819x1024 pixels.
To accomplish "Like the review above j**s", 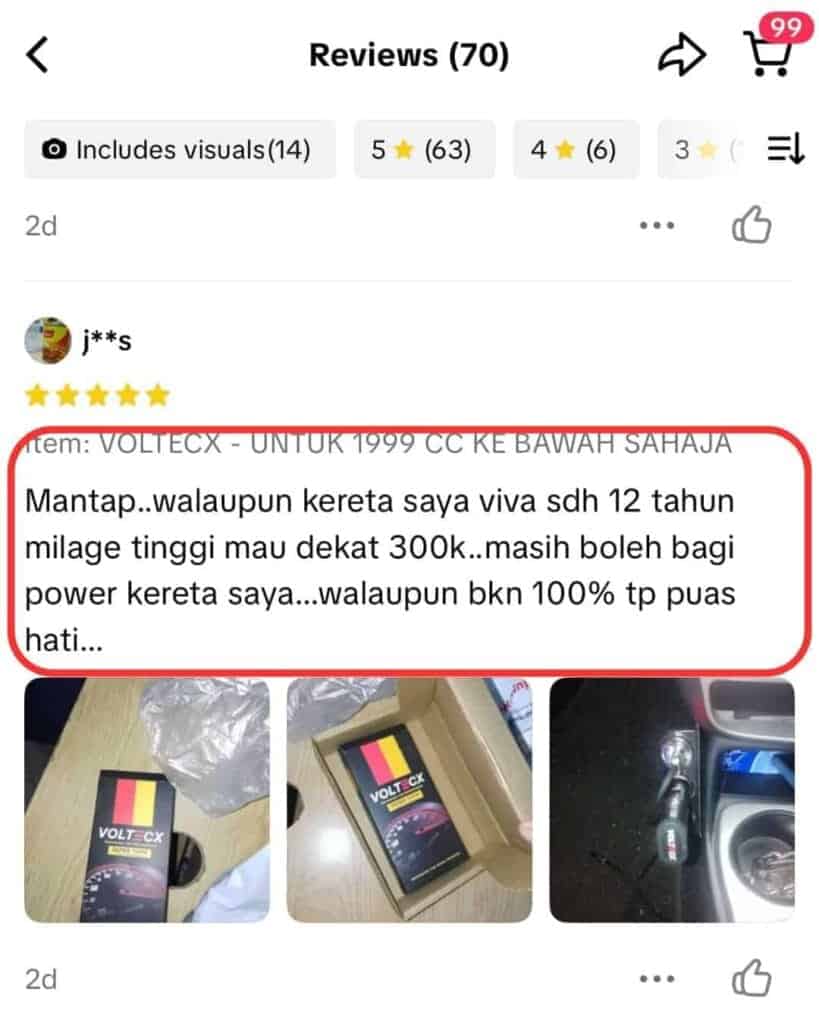I will point(751,226).
